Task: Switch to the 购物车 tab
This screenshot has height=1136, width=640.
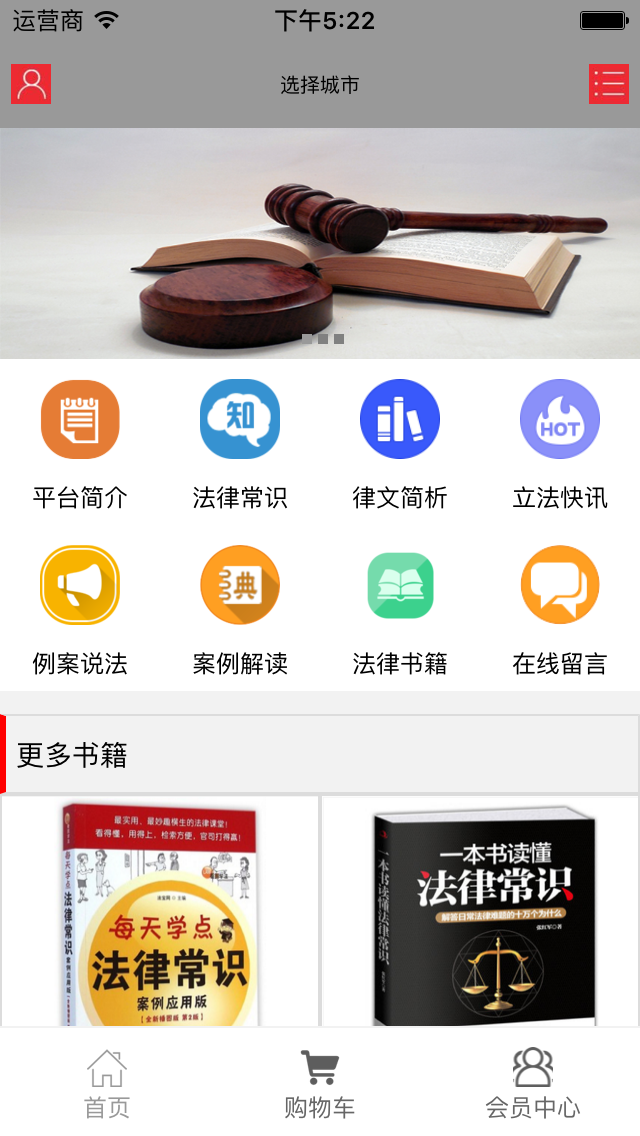Action: pyautogui.click(x=320, y=1083)
